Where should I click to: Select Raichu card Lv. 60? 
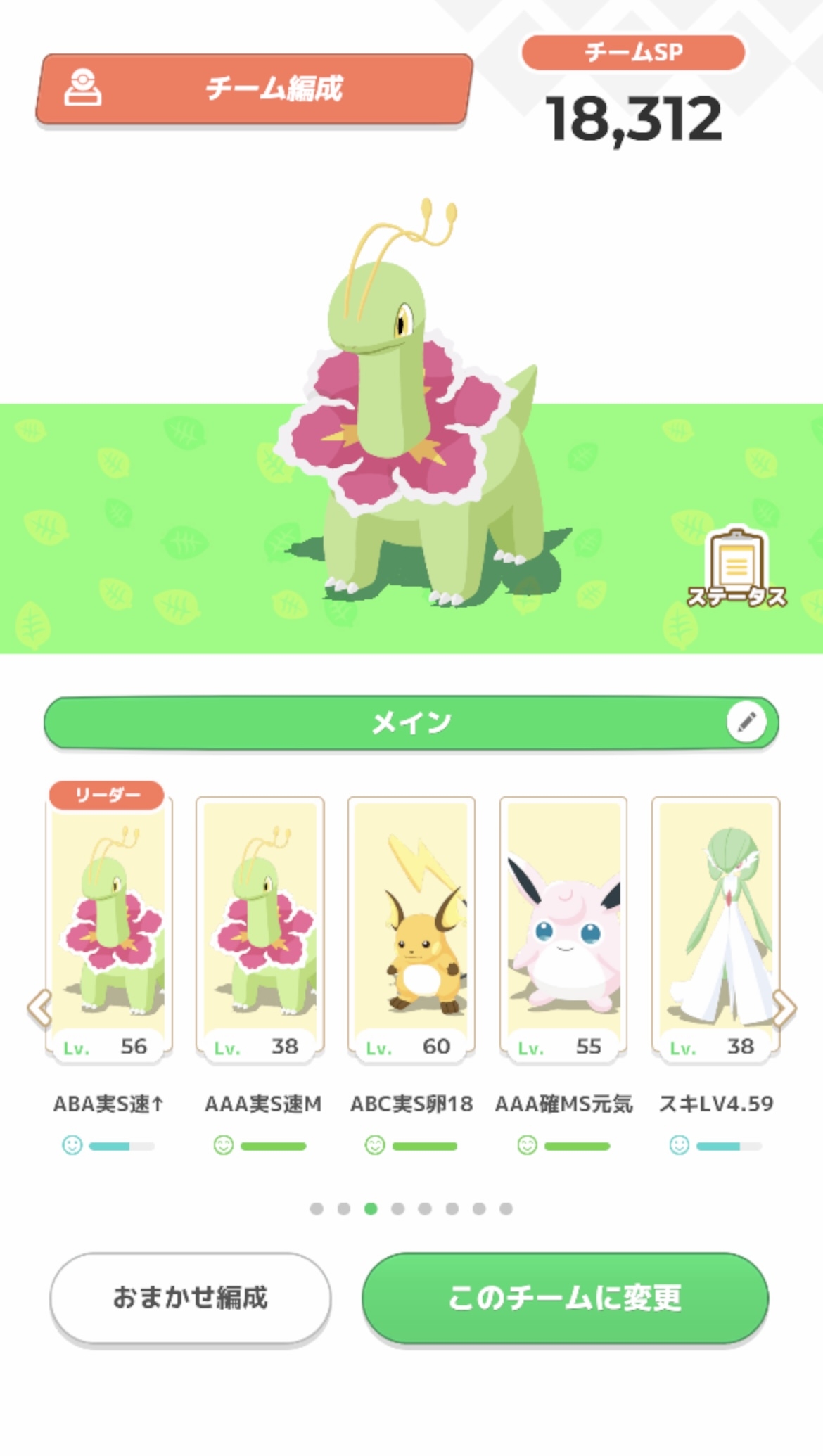point(412,928)
